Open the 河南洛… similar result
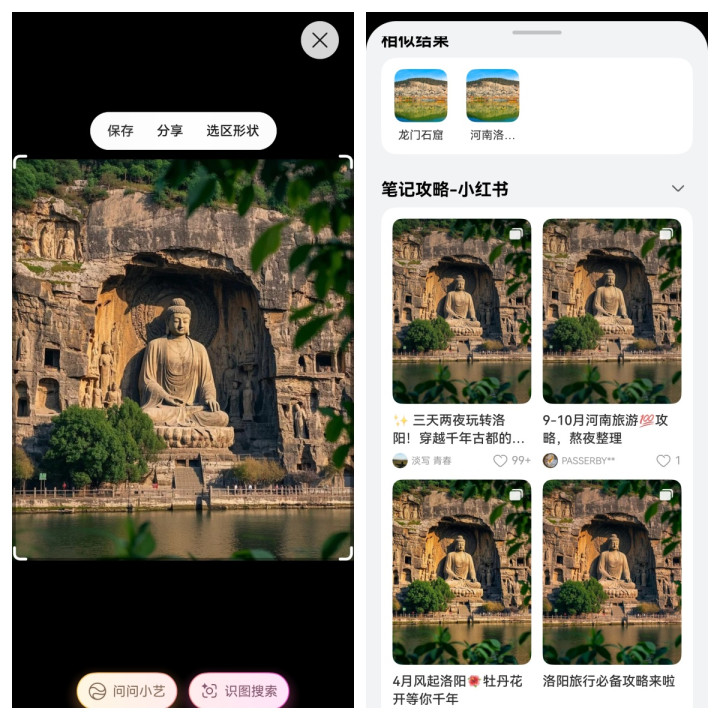 (x=493, y=104)
